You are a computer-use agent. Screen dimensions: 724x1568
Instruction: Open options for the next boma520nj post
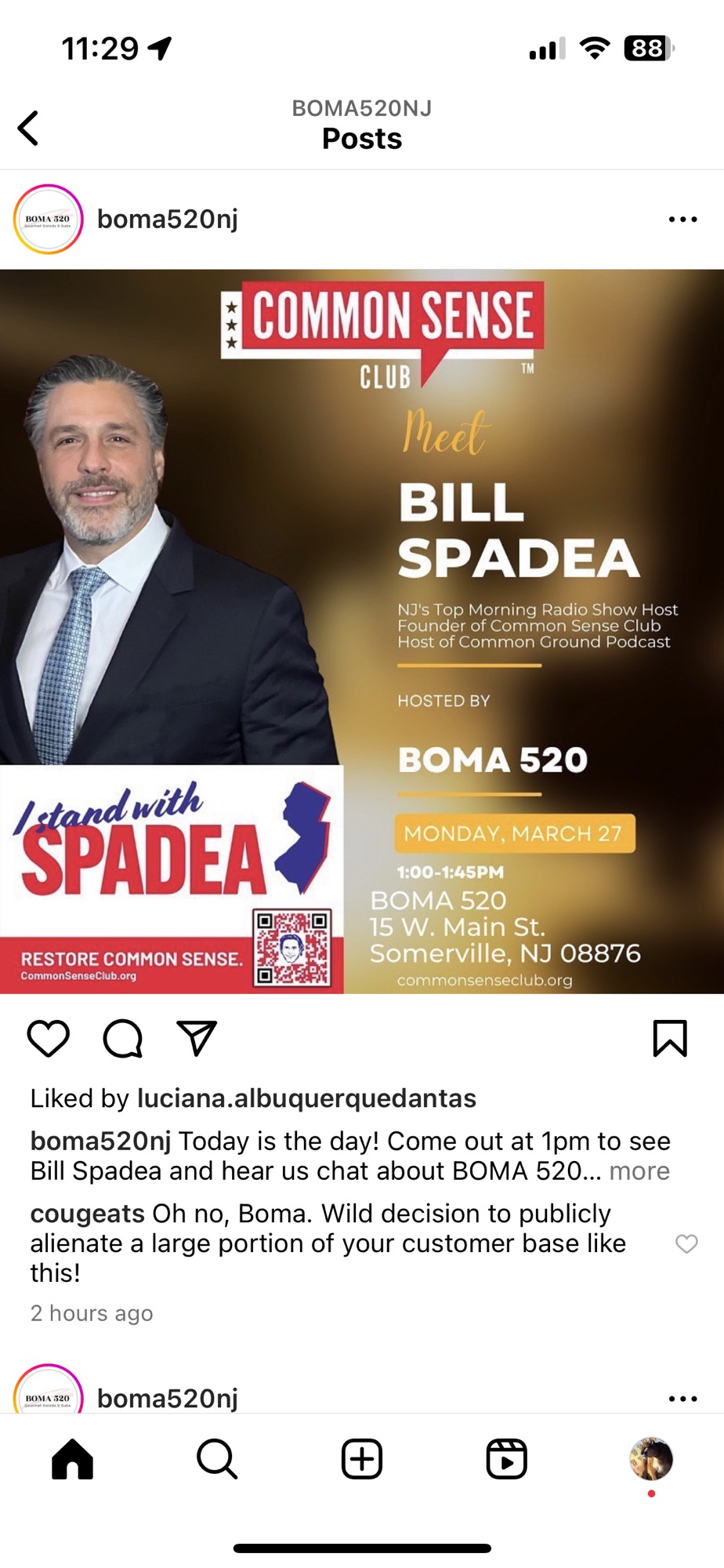[x=682, y=1399]
